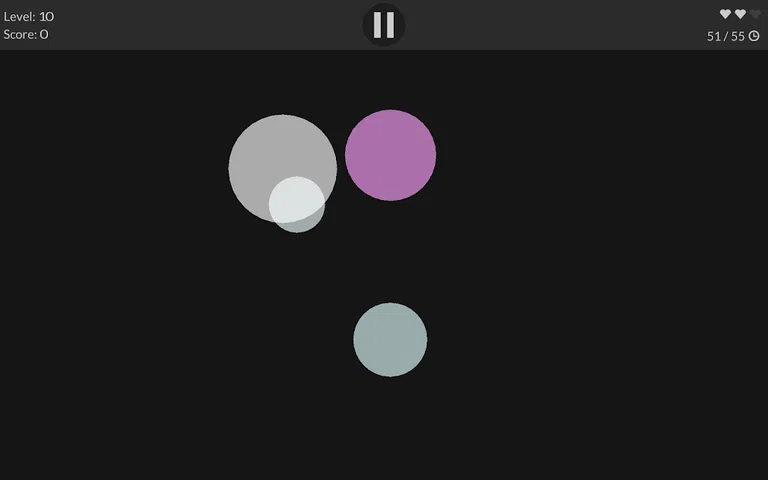Tap the purple circle
Viewport: 768px width, 480px height.
click(390, 155)
